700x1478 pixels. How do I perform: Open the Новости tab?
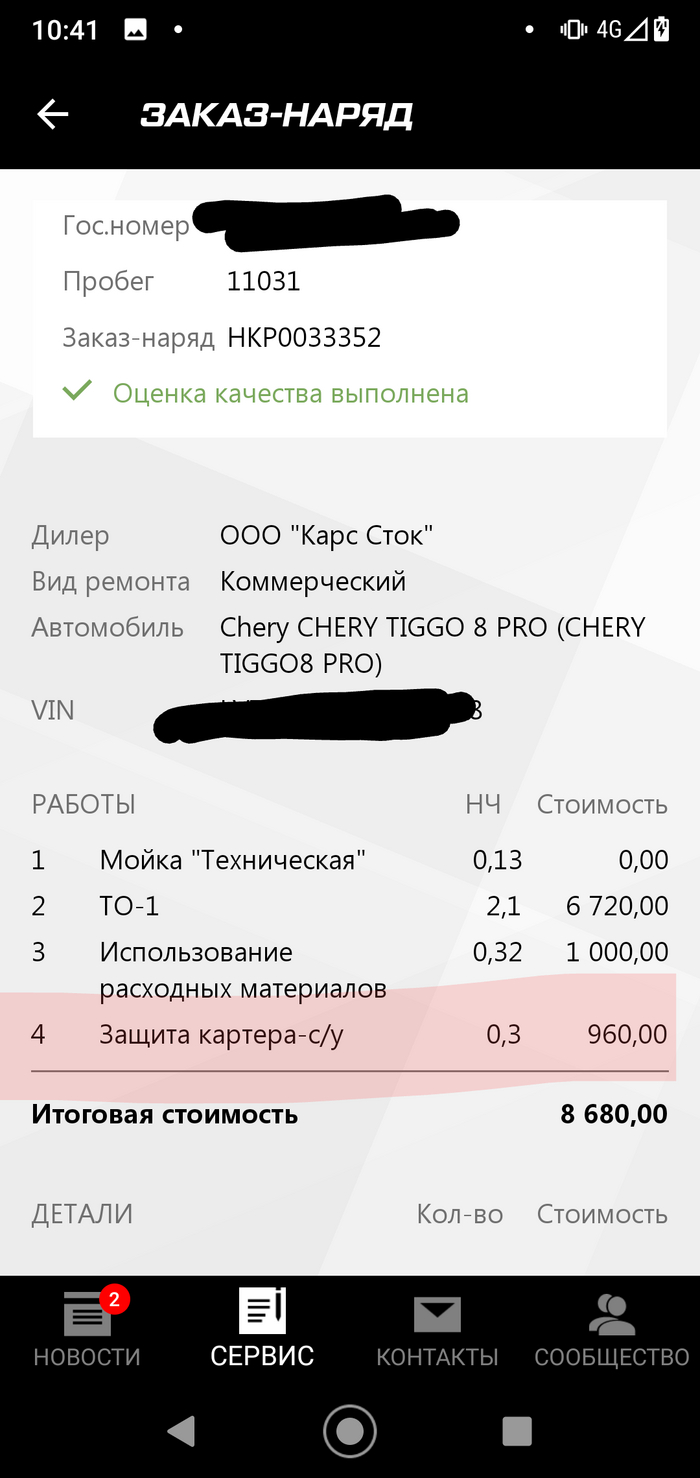click(87, 1328)
